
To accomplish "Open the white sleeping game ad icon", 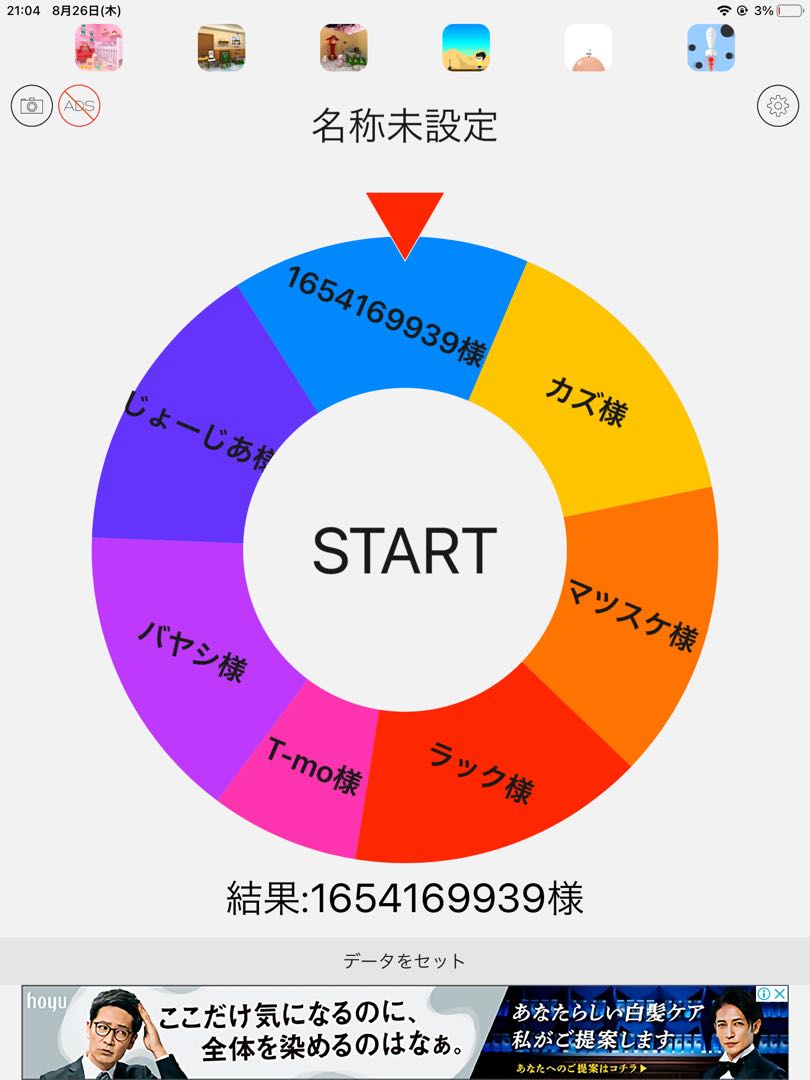I will click(x=588, y=47).
